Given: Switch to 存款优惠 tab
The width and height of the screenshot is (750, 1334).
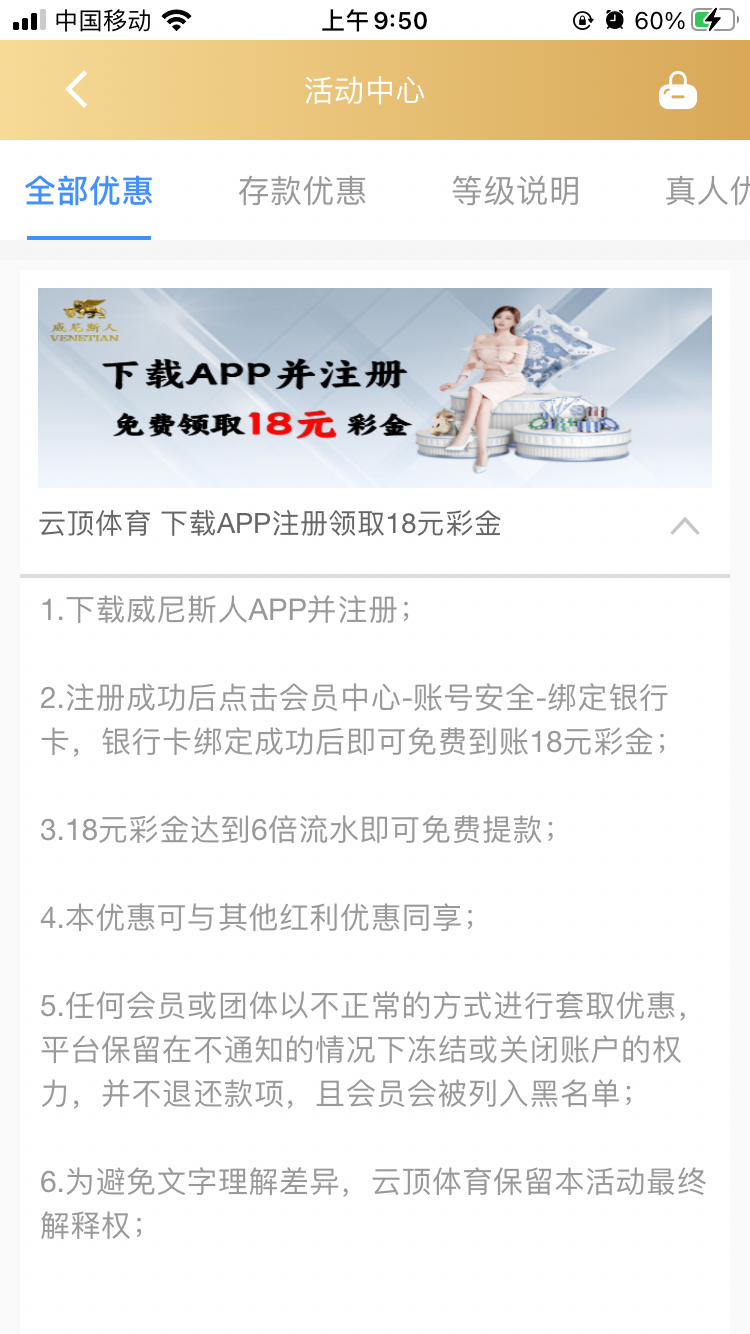Looking at the screenshot, I should tap(302, 191).
